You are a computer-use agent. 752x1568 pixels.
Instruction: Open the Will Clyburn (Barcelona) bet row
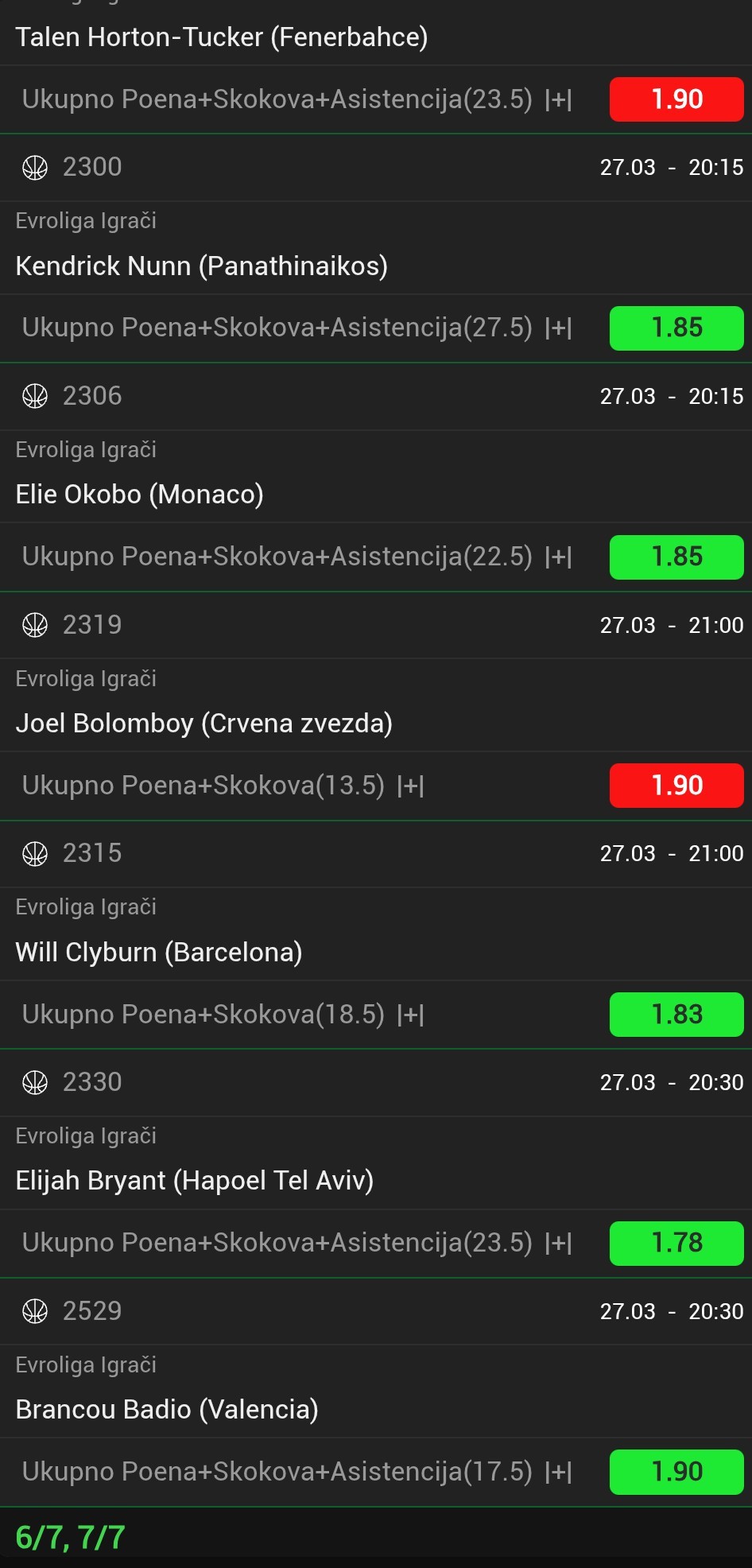coord(159,952)
